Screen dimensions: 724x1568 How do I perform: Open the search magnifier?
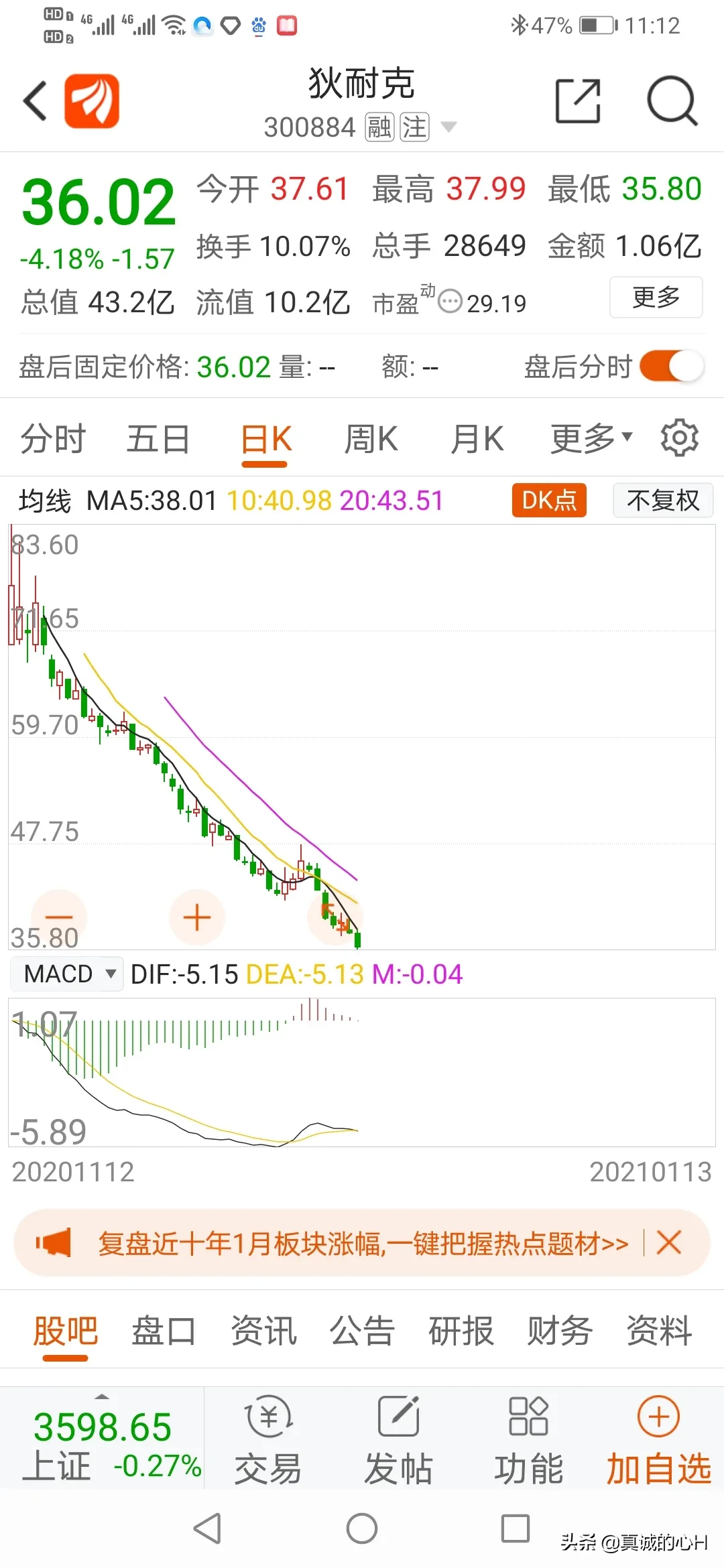[x=672, y=101]
